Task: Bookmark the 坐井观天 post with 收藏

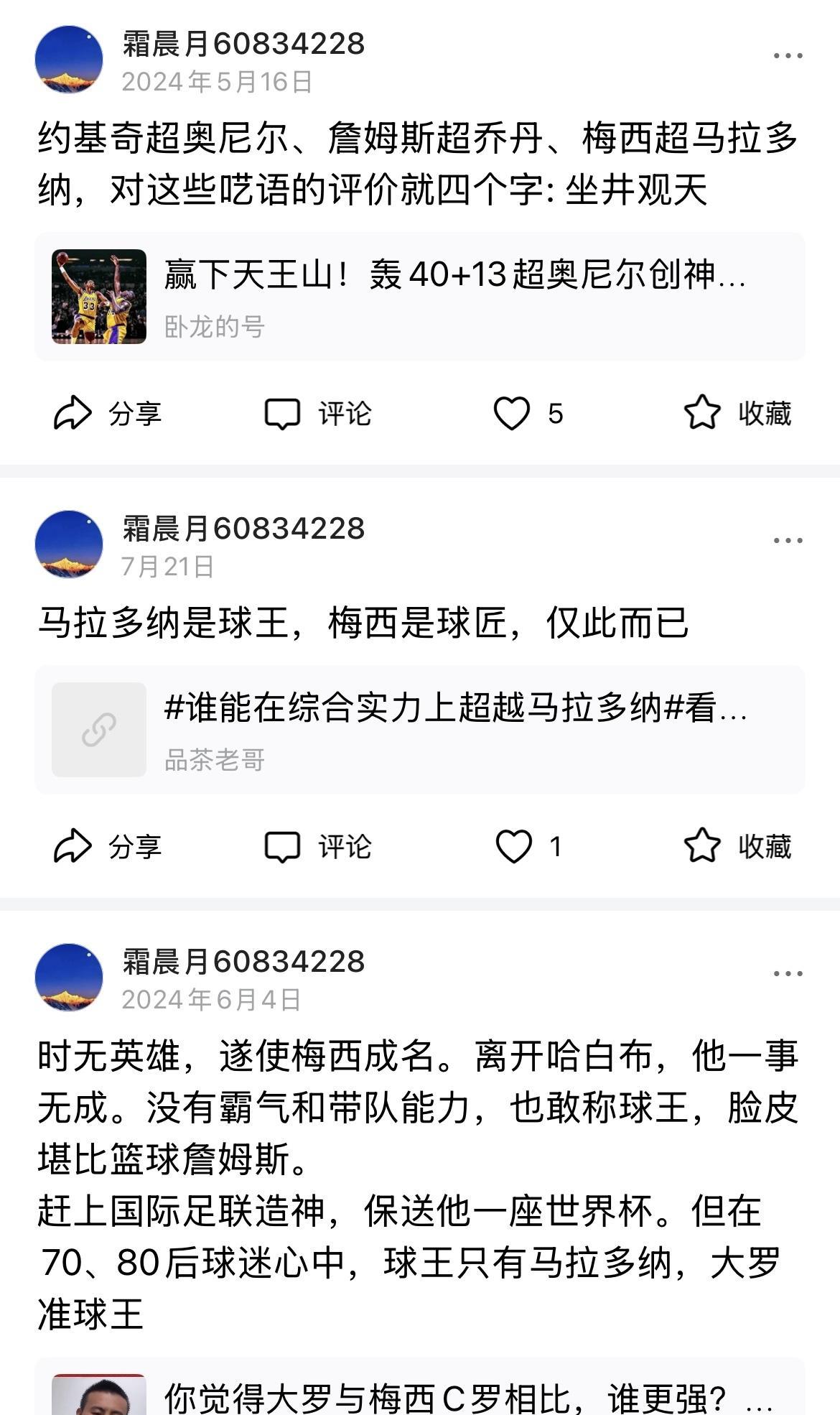Action: pos(737,413)
